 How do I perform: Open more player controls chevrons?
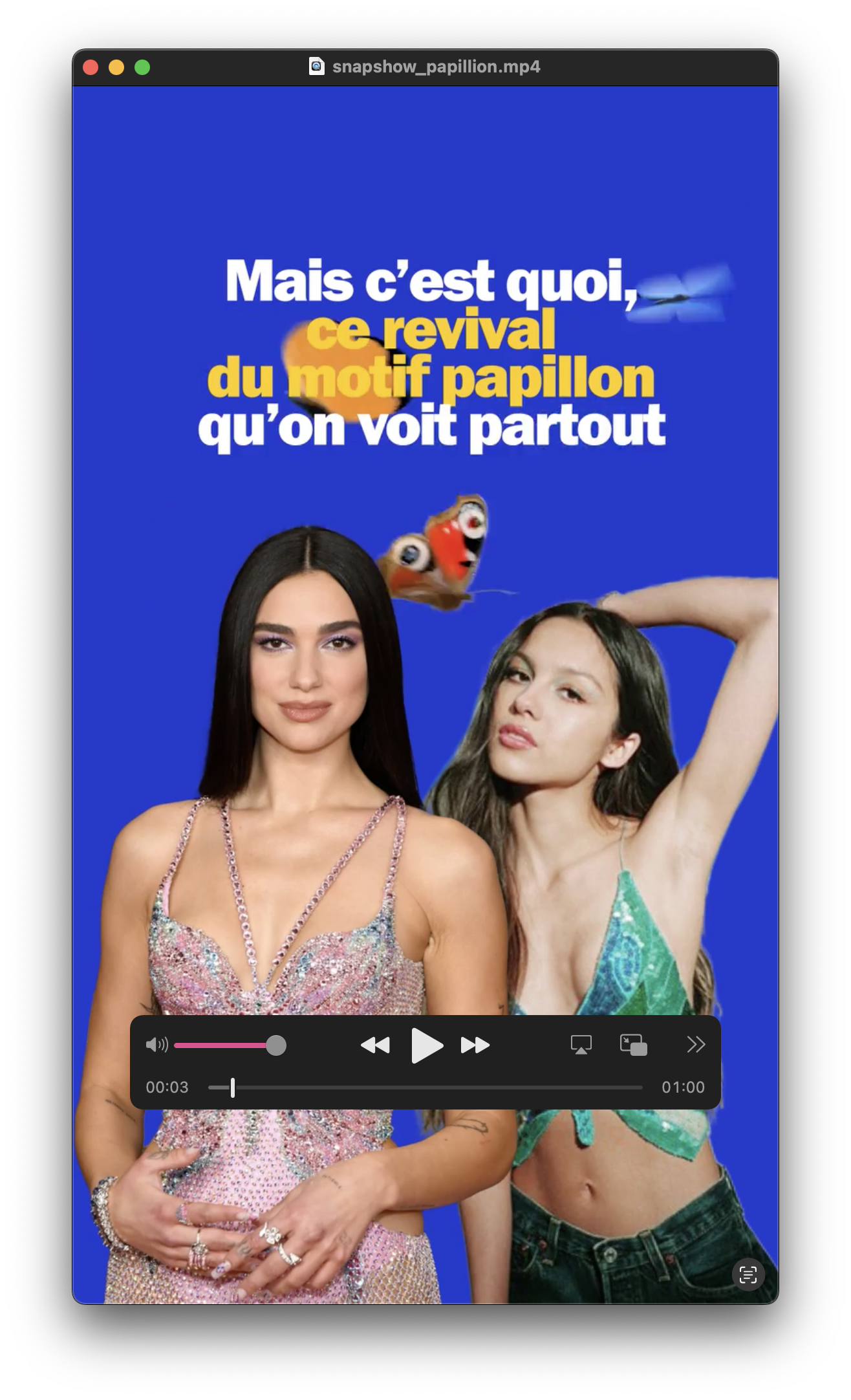(696, 1044)
